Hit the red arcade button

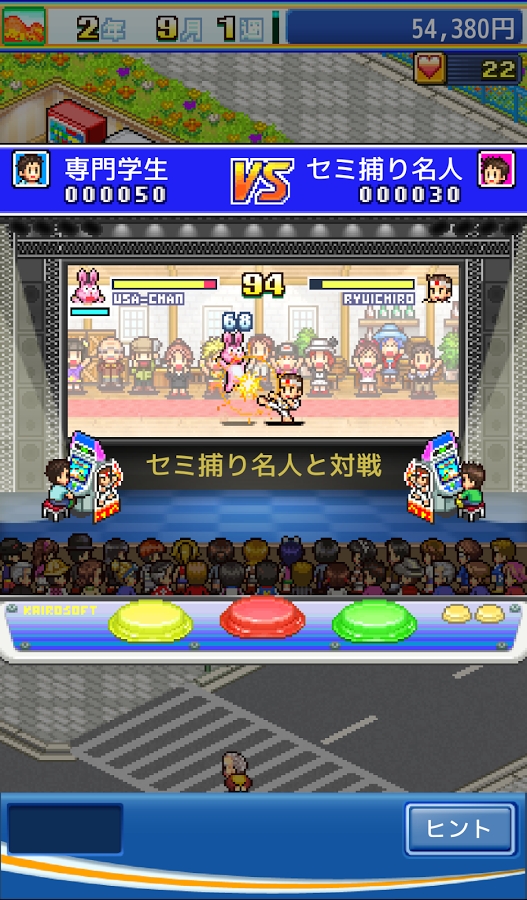262,617
